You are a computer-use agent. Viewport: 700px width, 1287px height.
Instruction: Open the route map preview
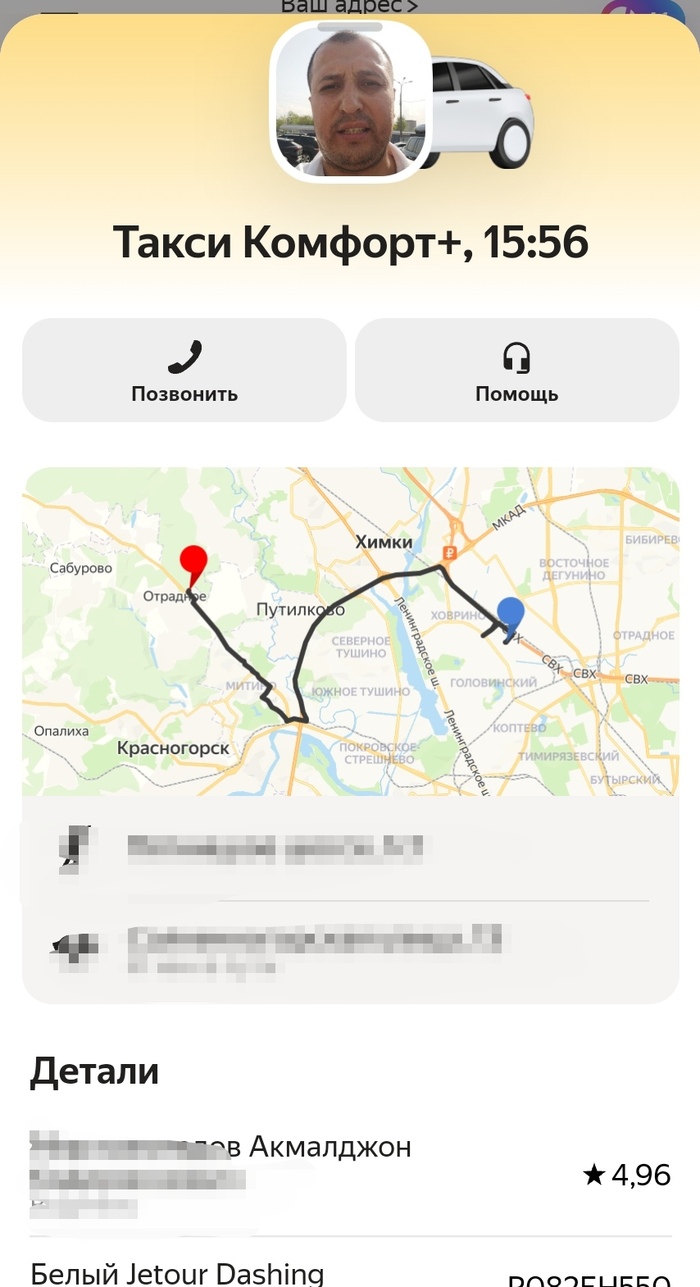coord(350,632)
